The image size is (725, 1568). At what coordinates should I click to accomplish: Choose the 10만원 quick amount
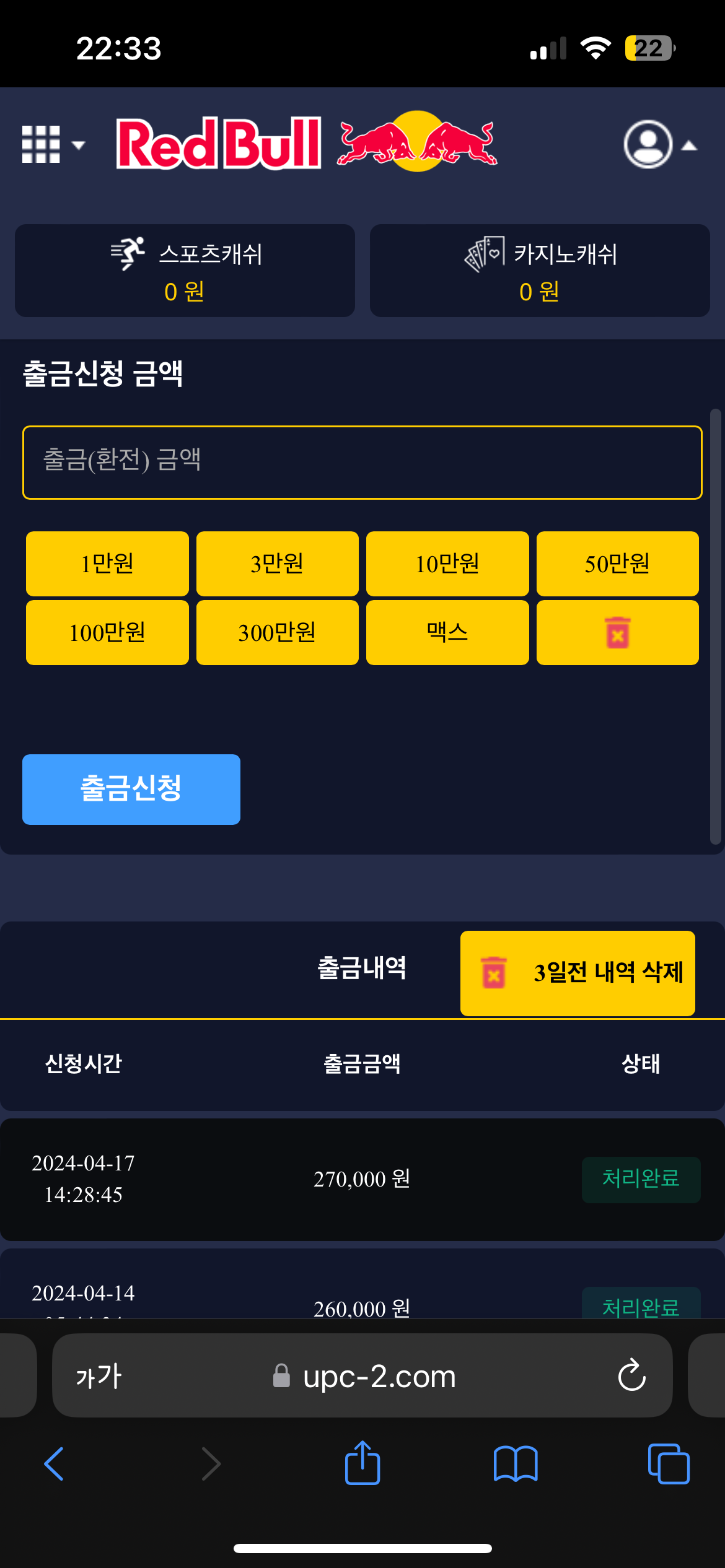click(447, 564)
